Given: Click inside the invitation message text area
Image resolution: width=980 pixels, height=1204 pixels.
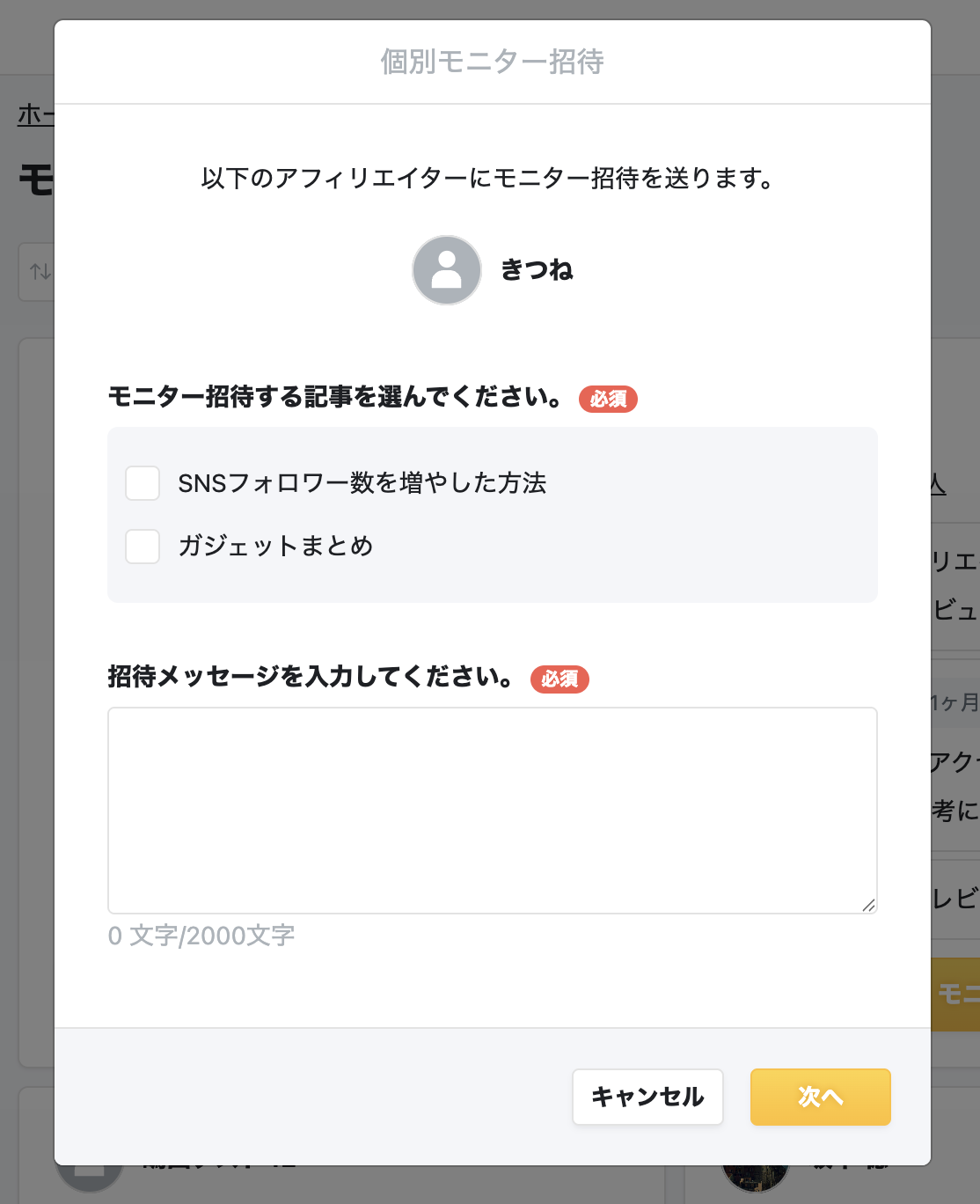Looking at the screenshot, I should (491, 808).
